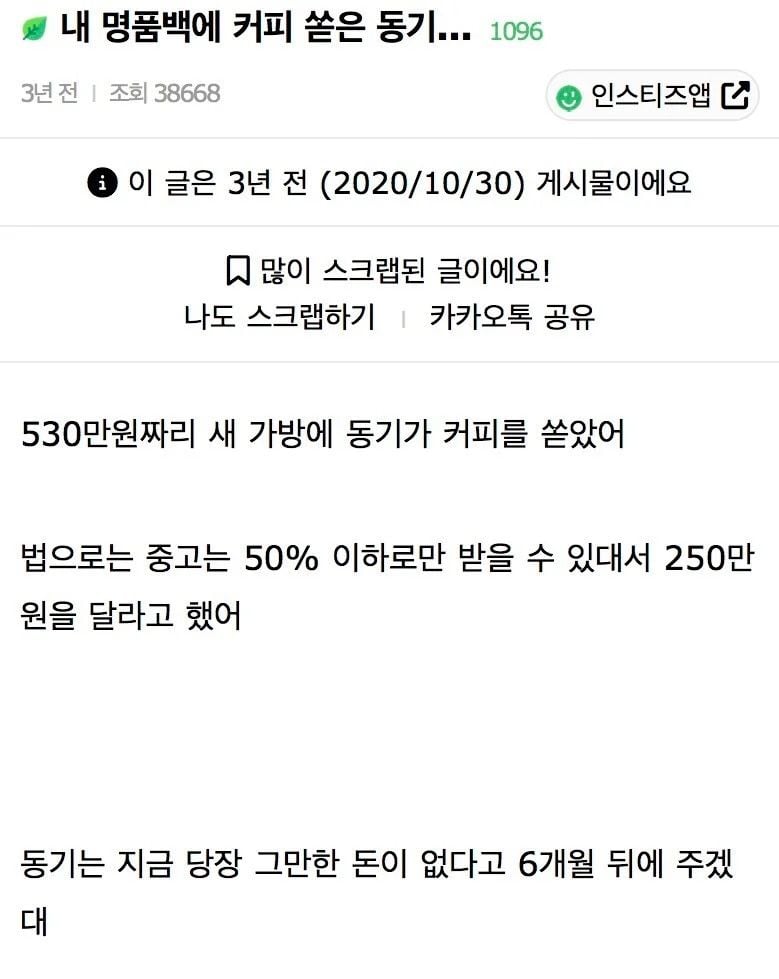
Task: Open the 인스티즈앱 button
Action: pyautogui.click(x=651, y=96)
